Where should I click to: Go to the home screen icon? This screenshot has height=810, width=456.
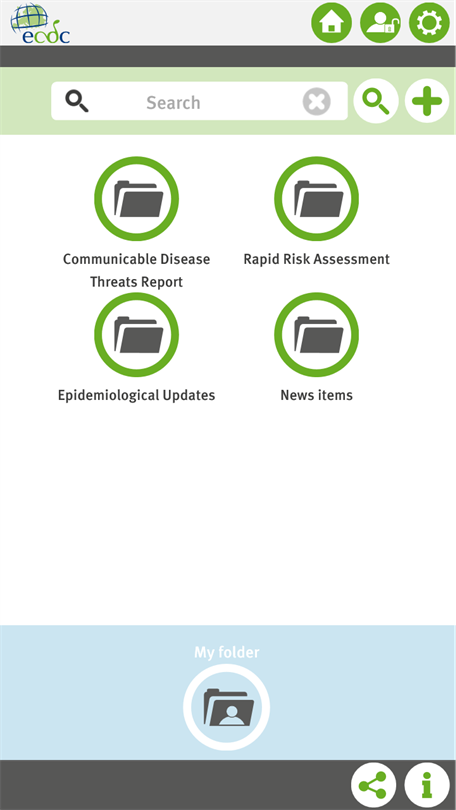[x=332, y=23]
